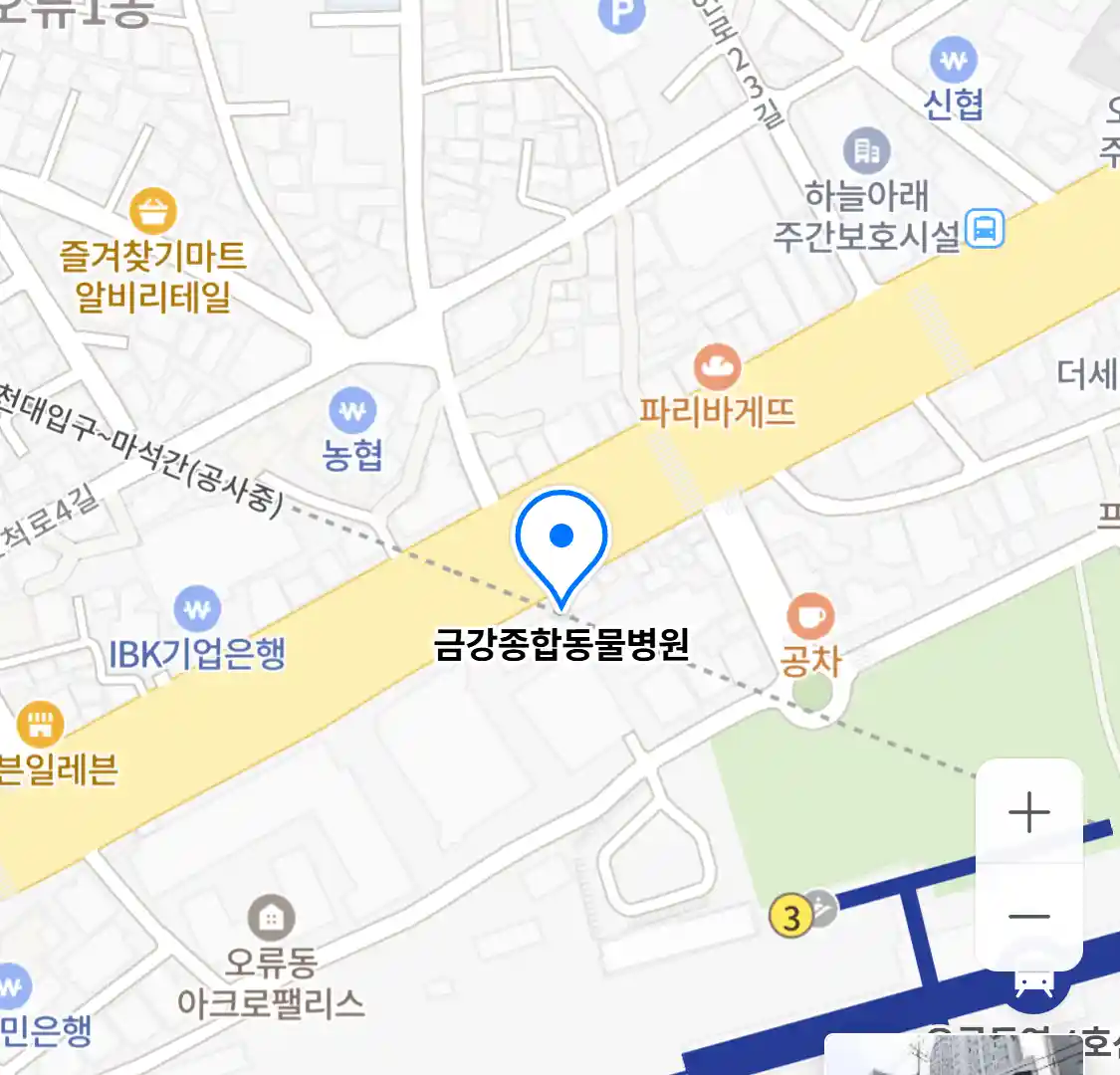Tap the parking lot P marker
The width and height of the screenshot is (1120, 1075).
(x=623, y=15)
